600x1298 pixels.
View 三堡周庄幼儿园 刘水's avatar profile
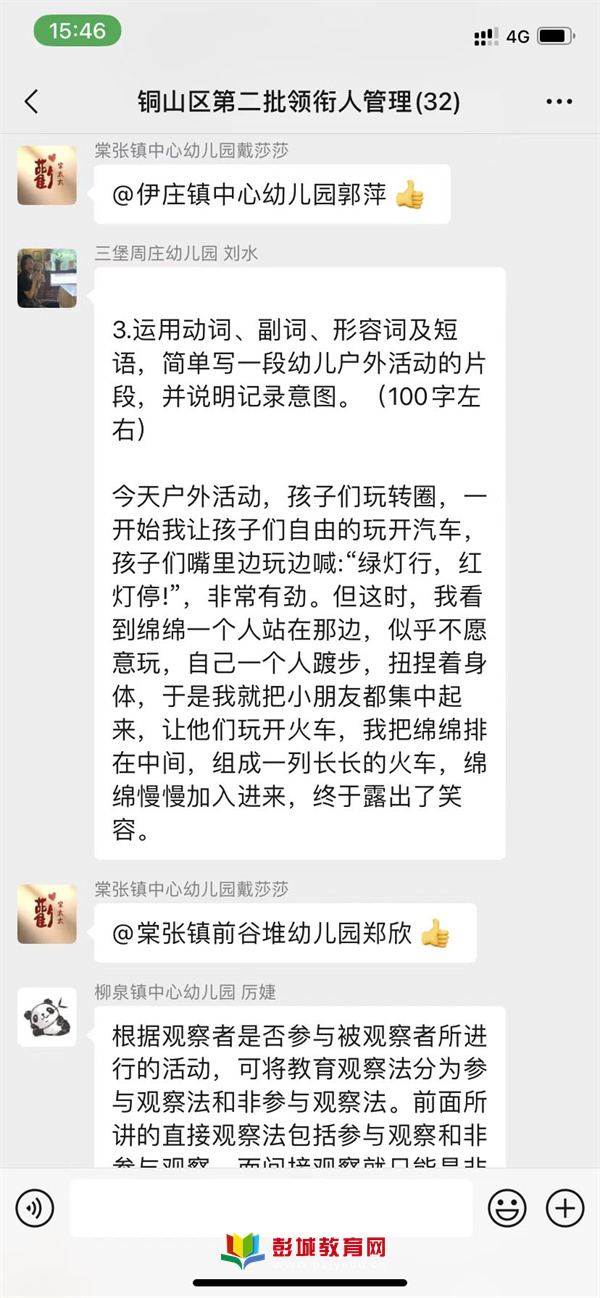click(x=47, y=278)
